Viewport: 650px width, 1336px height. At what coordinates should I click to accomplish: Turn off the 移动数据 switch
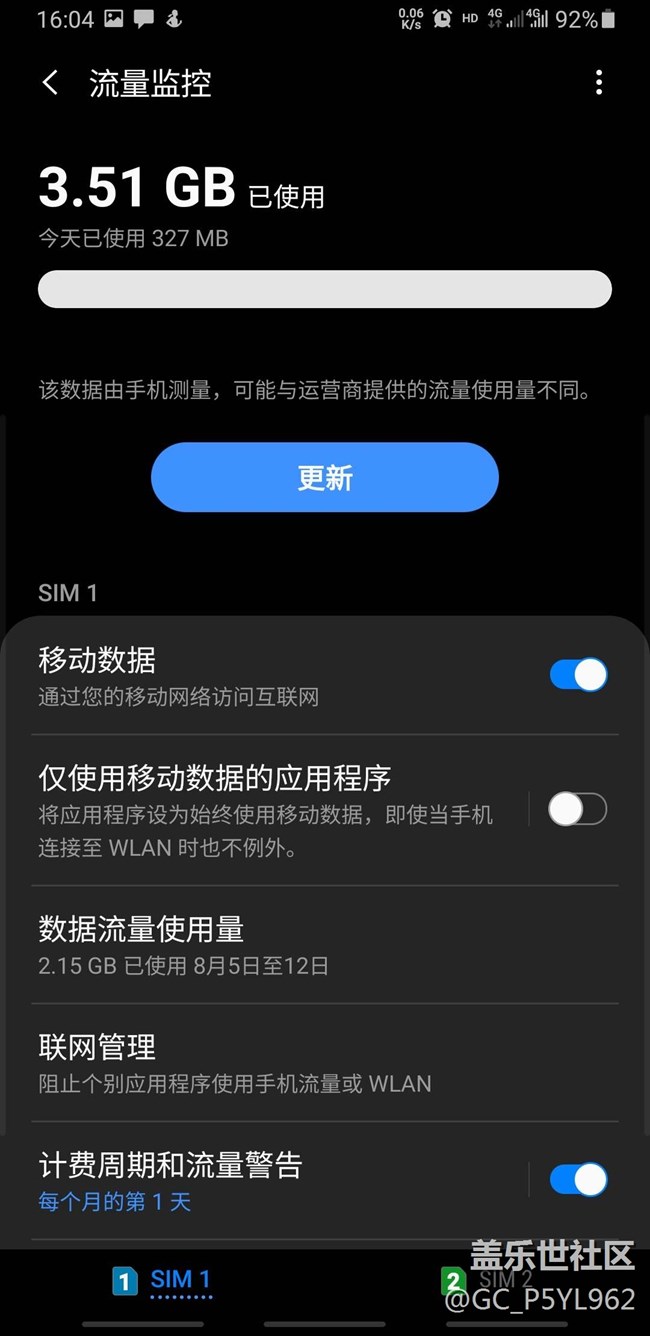(578, 675)
